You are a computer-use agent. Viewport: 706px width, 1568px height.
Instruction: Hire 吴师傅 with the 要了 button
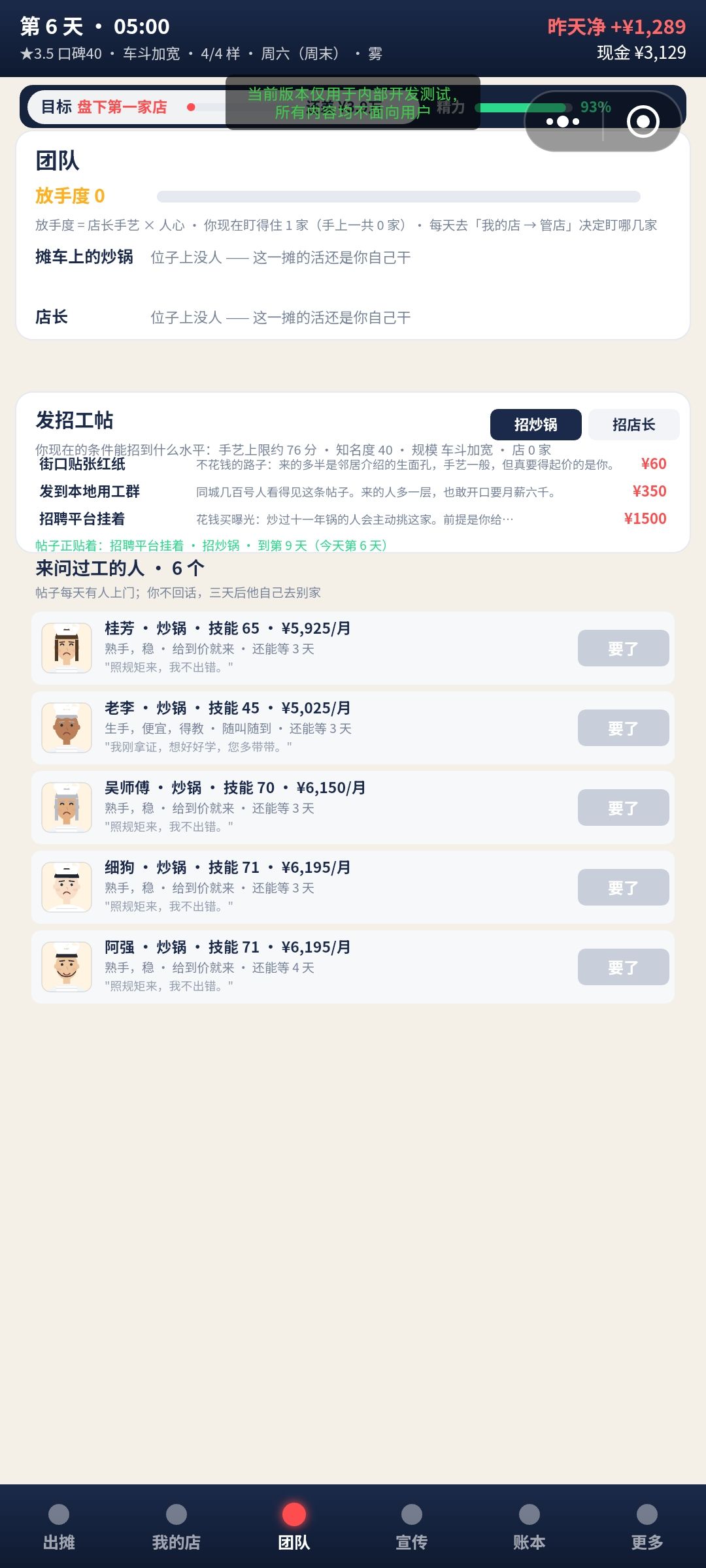pyautogui.click(x=623, y=808)
